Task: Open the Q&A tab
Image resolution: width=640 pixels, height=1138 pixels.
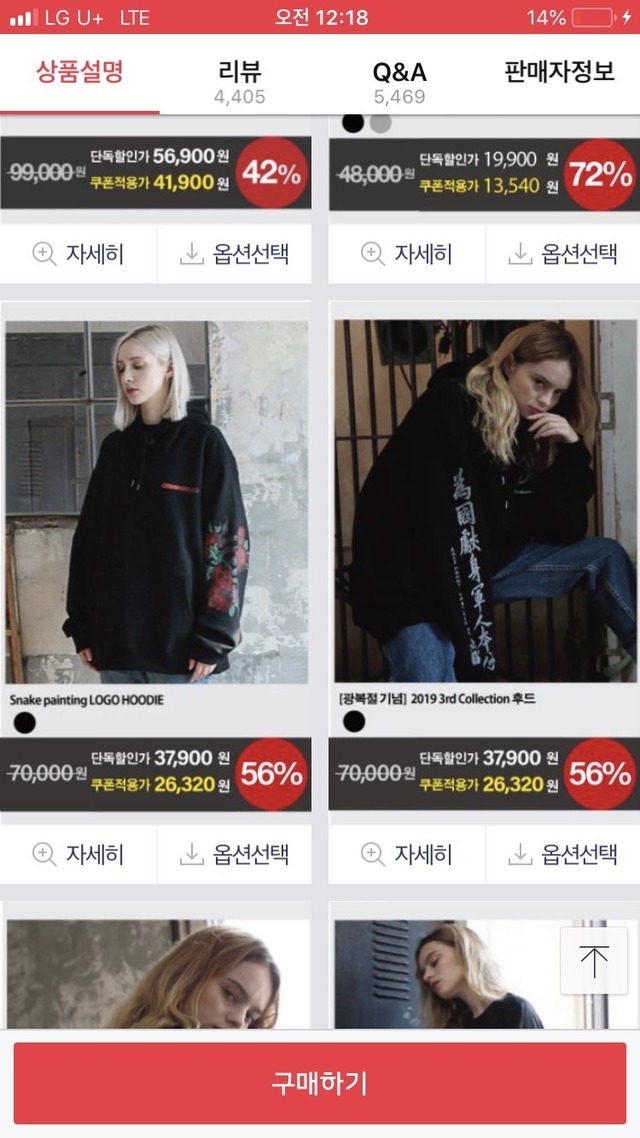Action: tap(399, 81)
